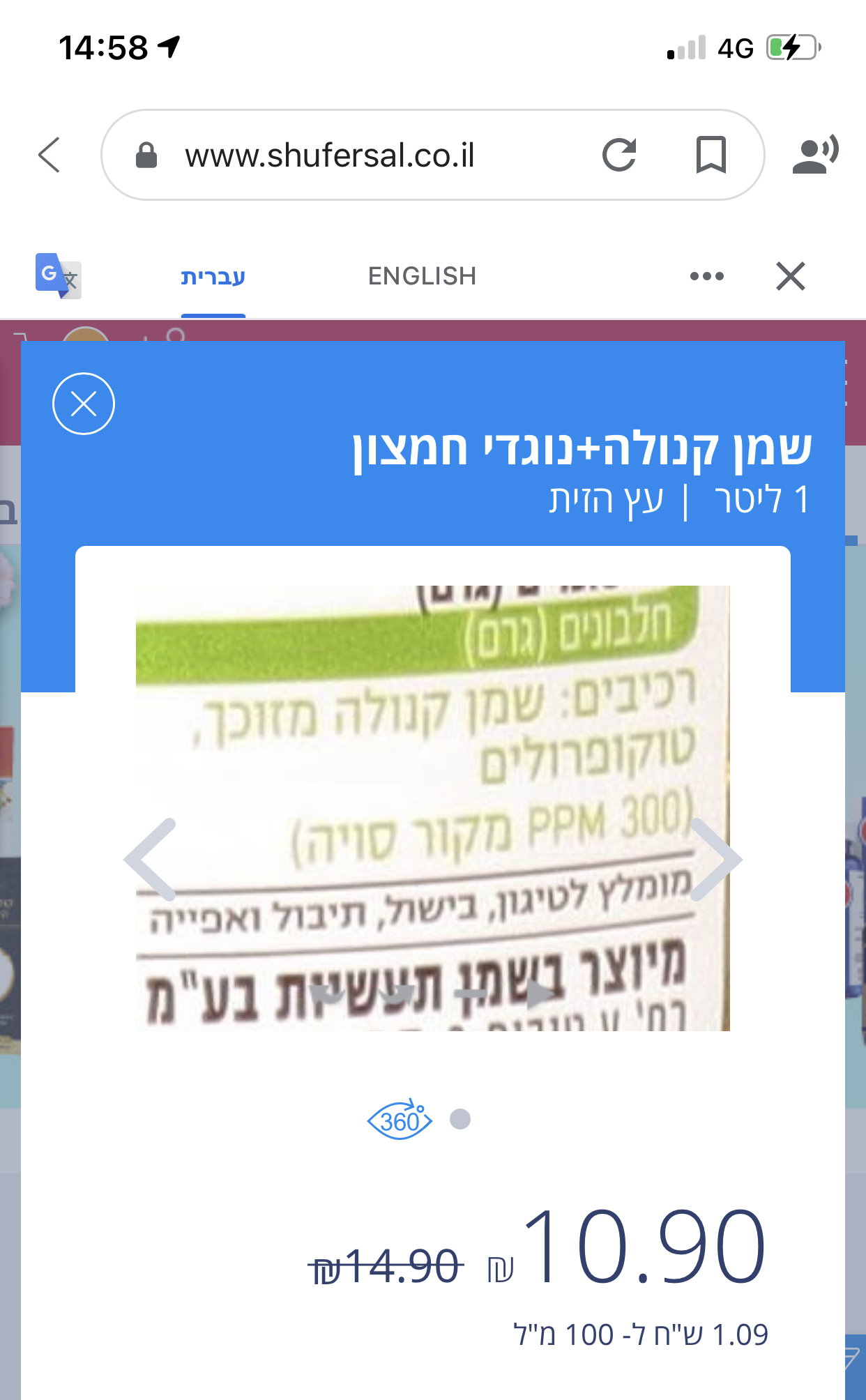Select the grey image page dot

460,1119
